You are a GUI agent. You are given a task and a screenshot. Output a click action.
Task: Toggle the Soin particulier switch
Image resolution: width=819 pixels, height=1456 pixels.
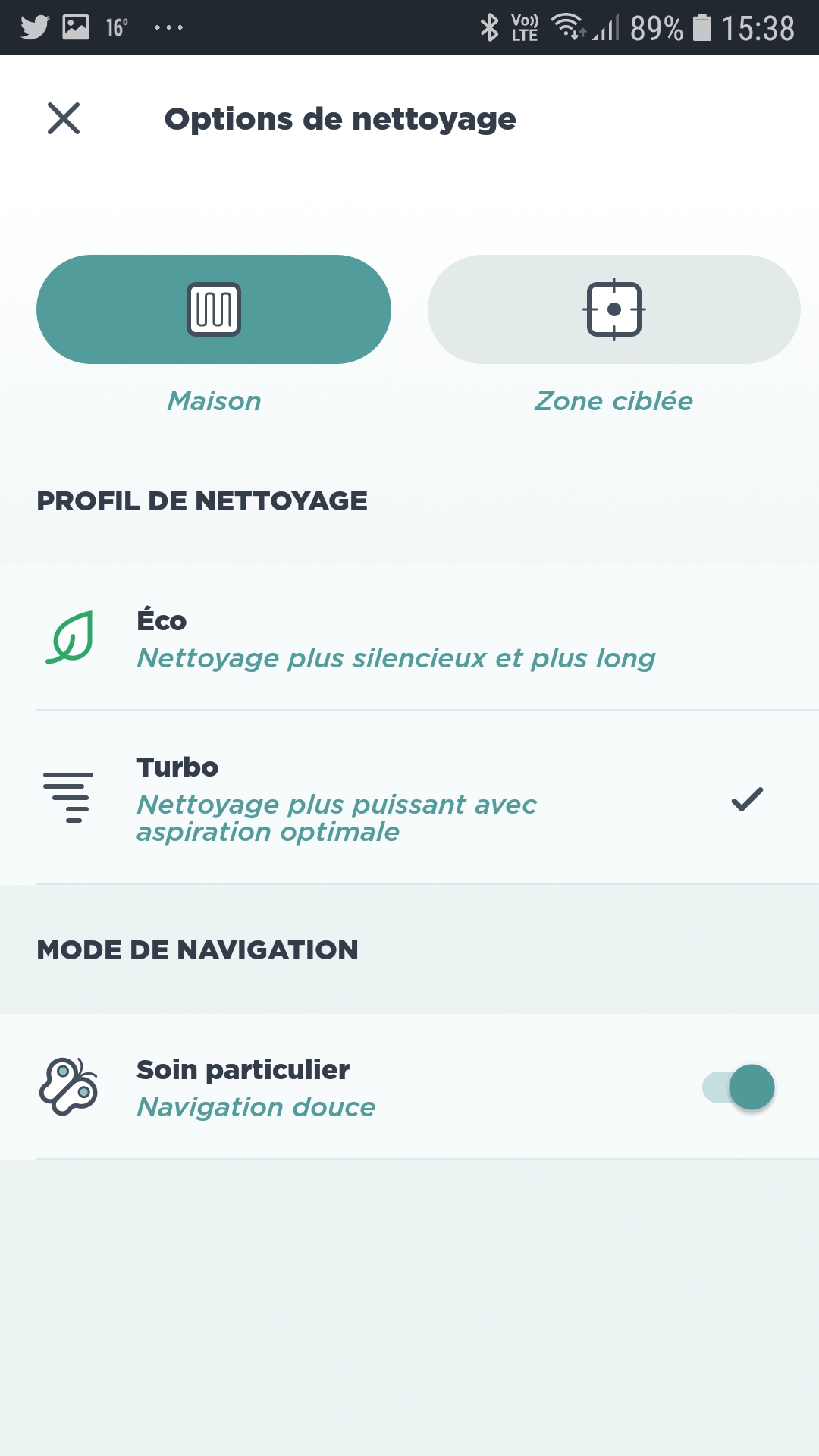tap(739, 1087)
